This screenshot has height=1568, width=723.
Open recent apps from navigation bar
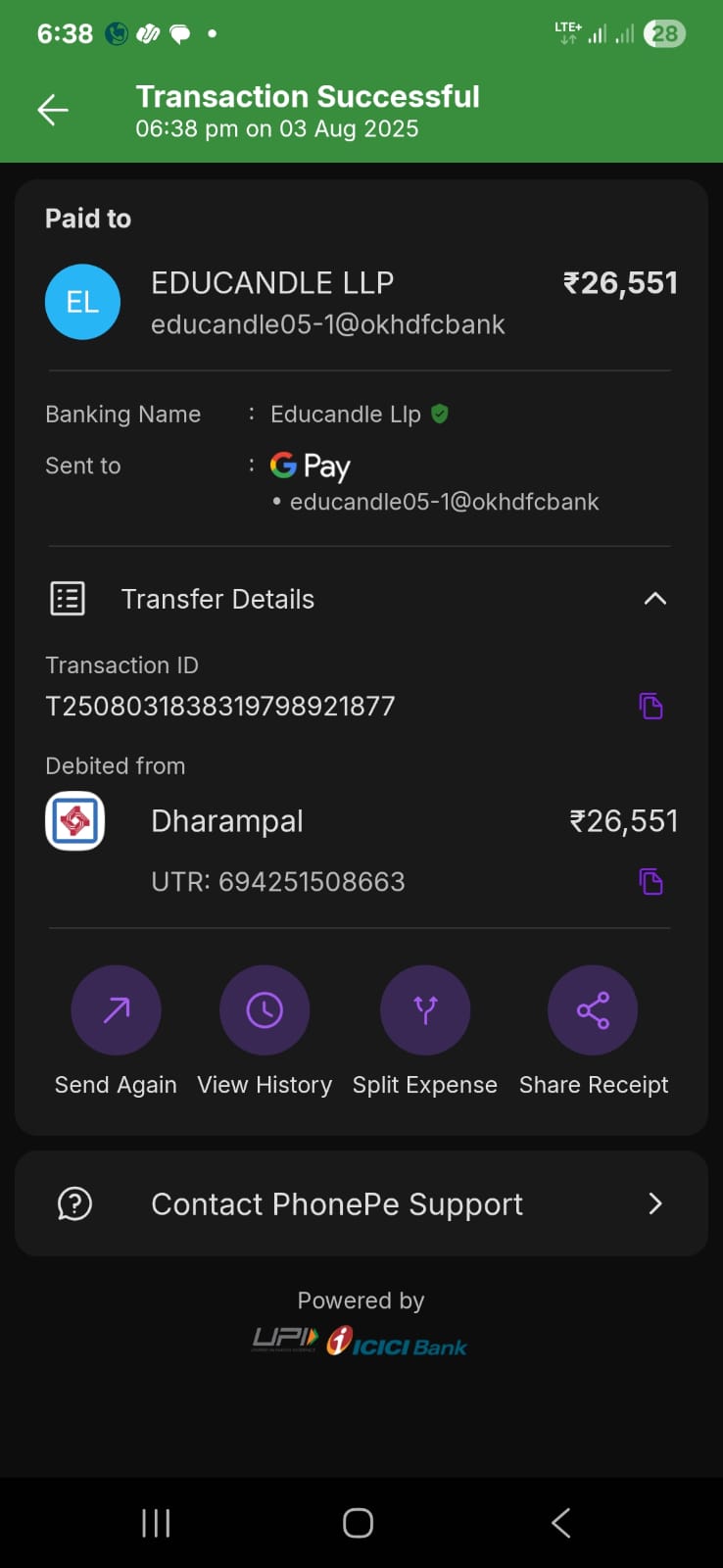(x=156, y=1523)
